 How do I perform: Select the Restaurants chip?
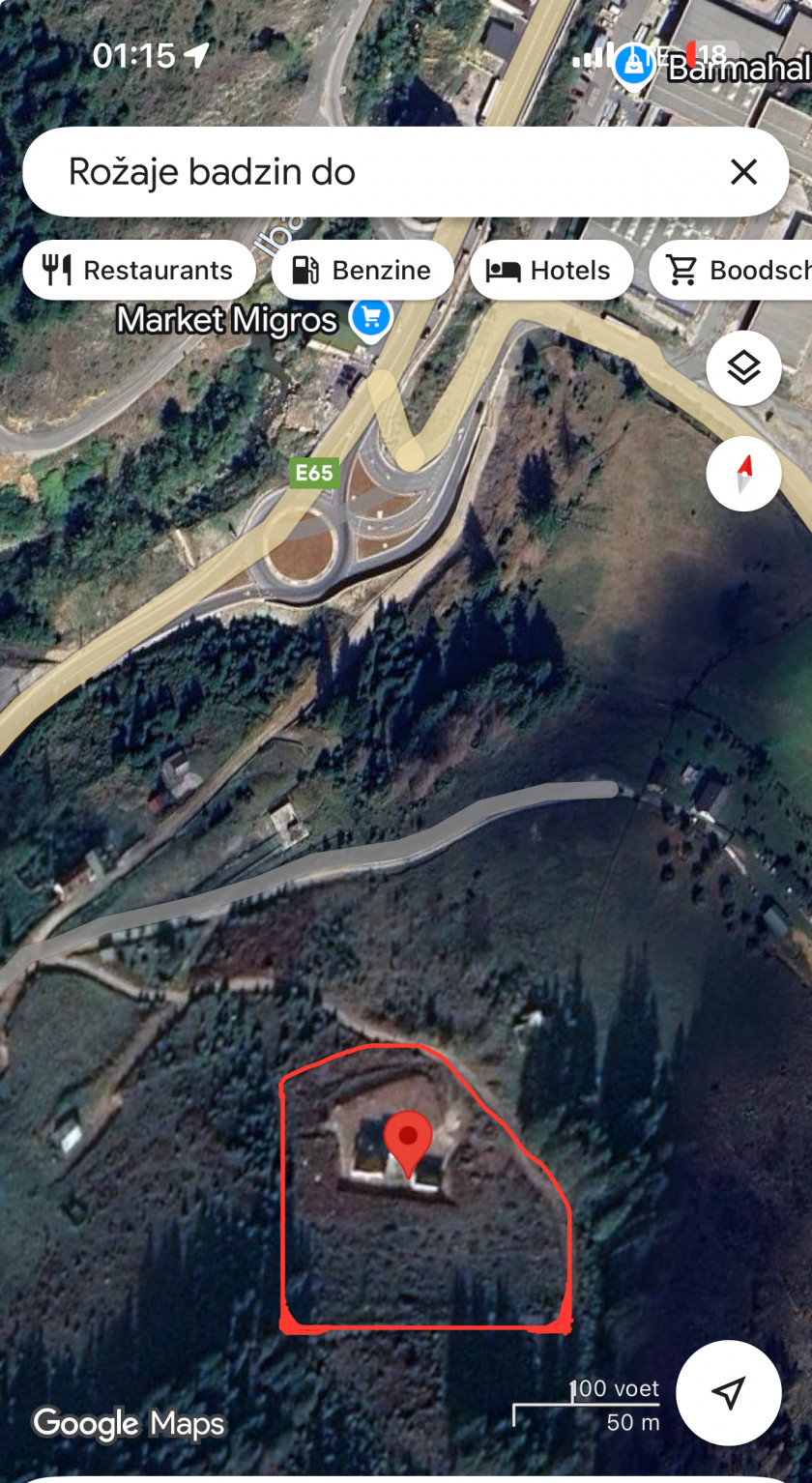[139, 270]
